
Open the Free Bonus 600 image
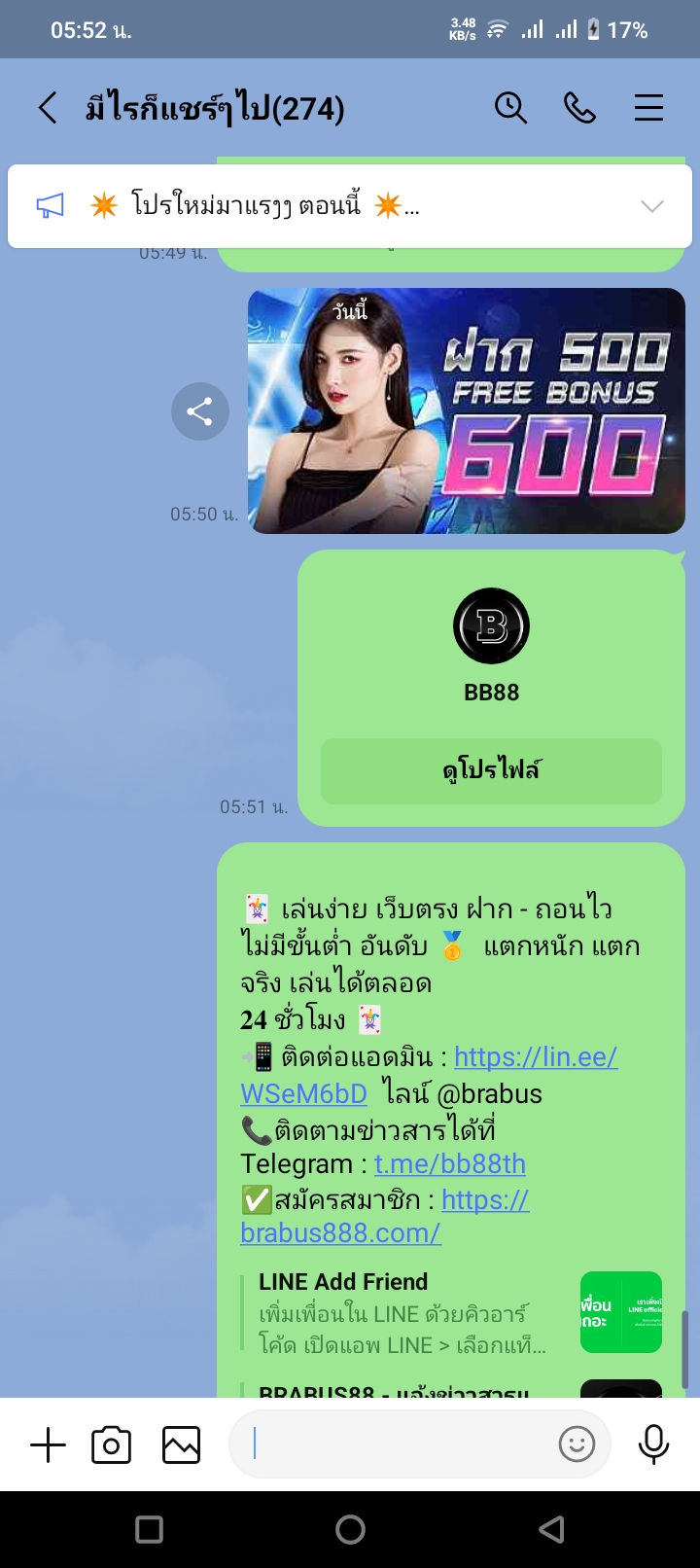point(467,410)
